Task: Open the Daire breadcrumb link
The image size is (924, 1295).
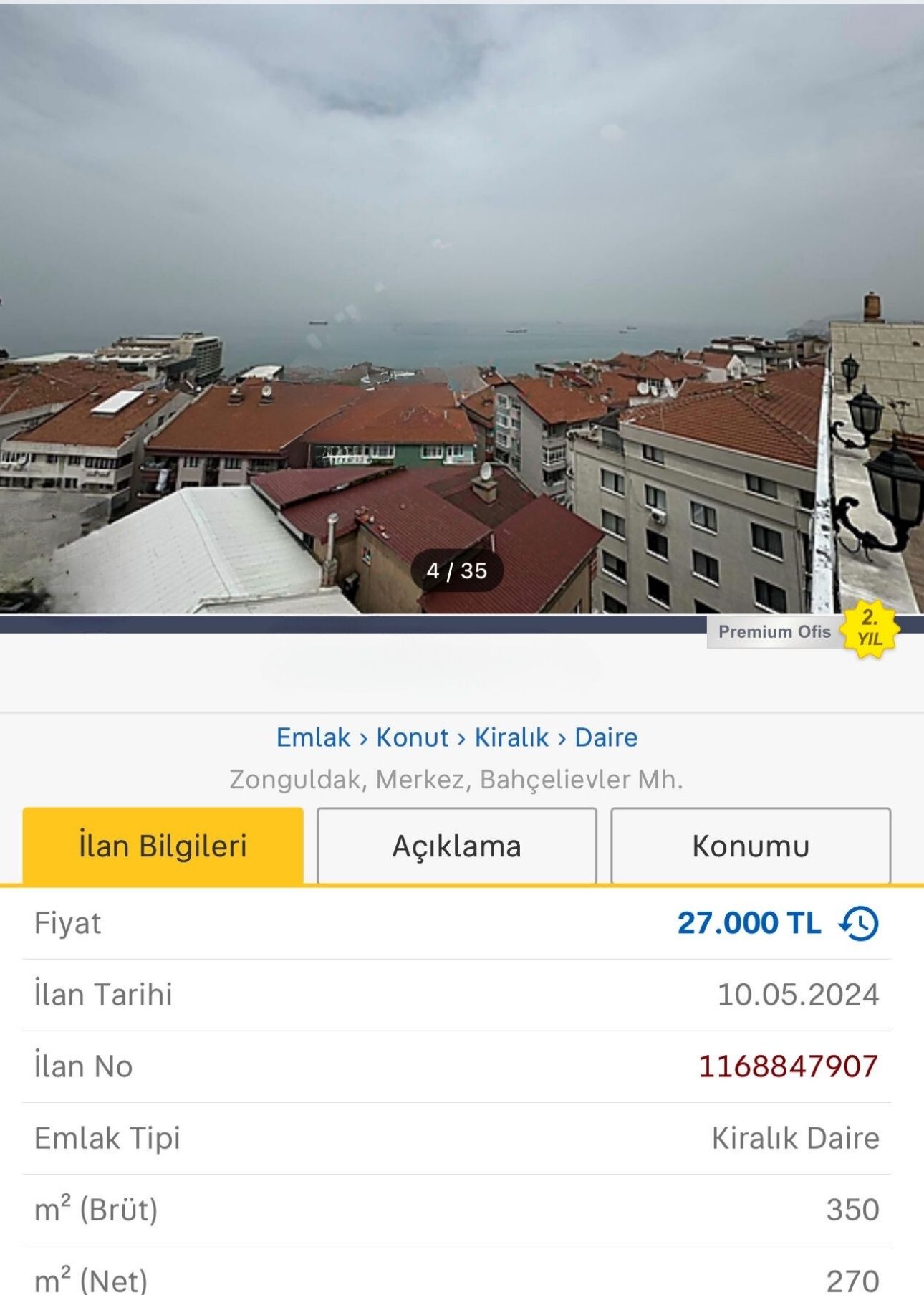Action: pyautogui.click(x=606, y=737)
